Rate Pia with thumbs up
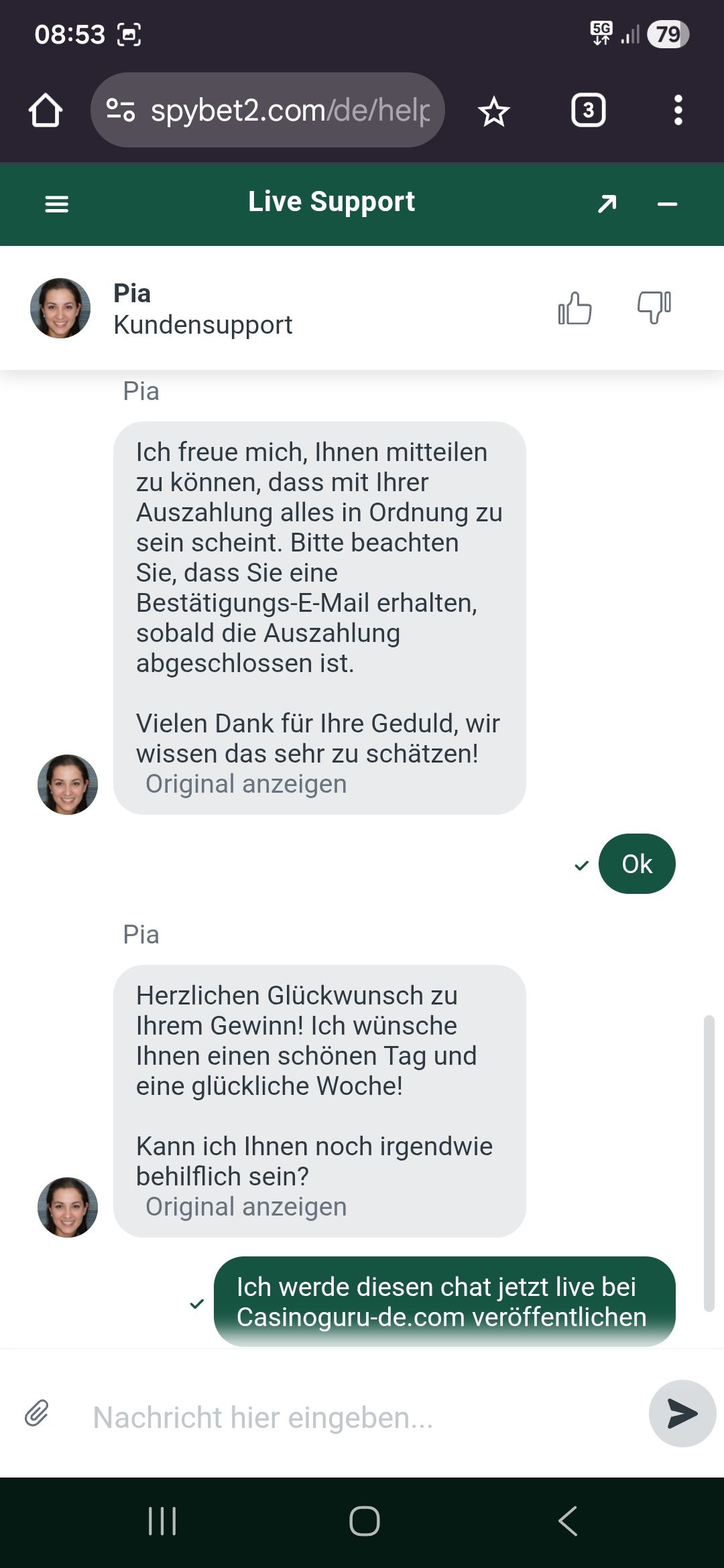724x1568 pixels. pos(575,309)
